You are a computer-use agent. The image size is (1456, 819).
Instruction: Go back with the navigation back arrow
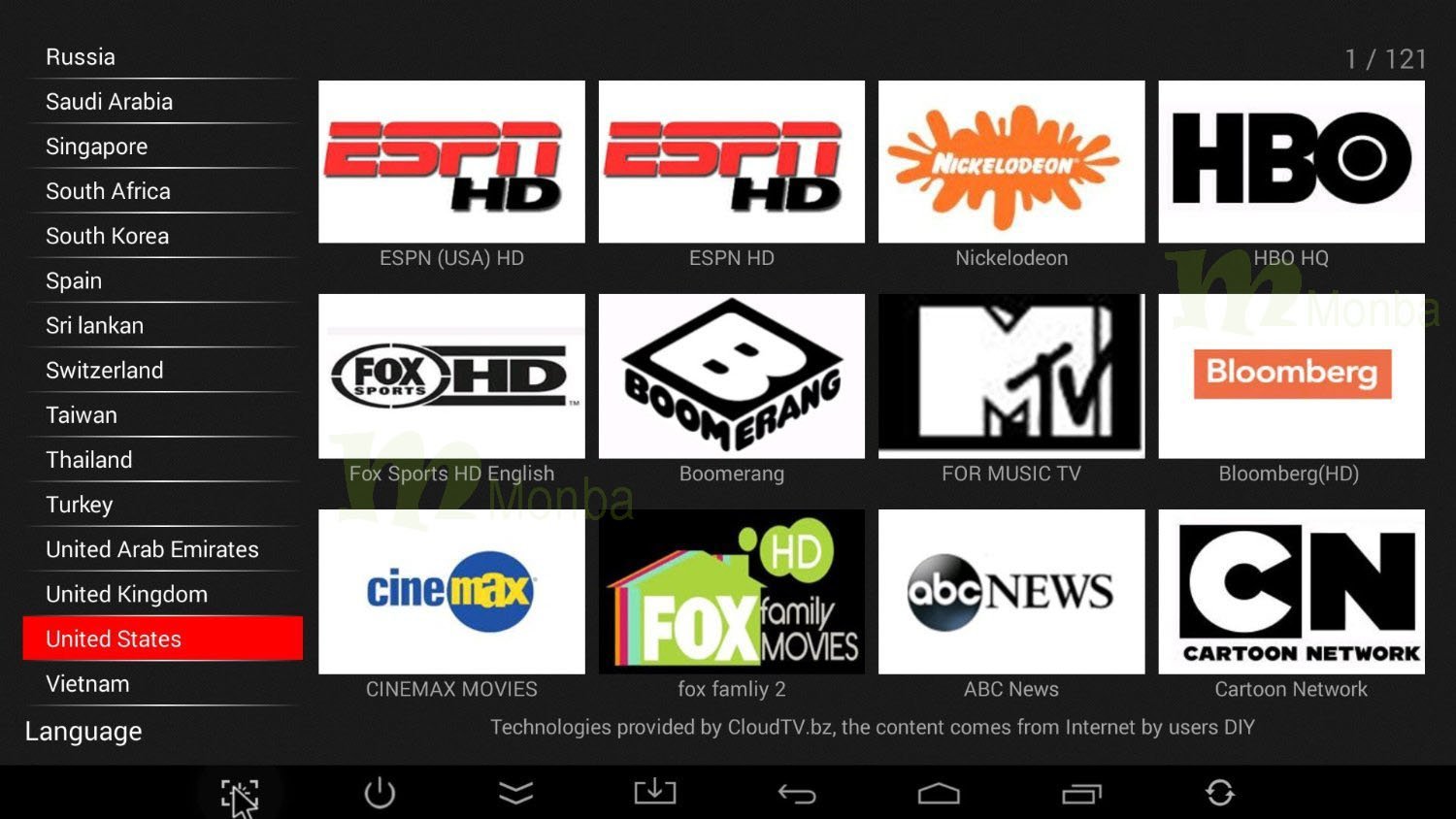point(797,794)
